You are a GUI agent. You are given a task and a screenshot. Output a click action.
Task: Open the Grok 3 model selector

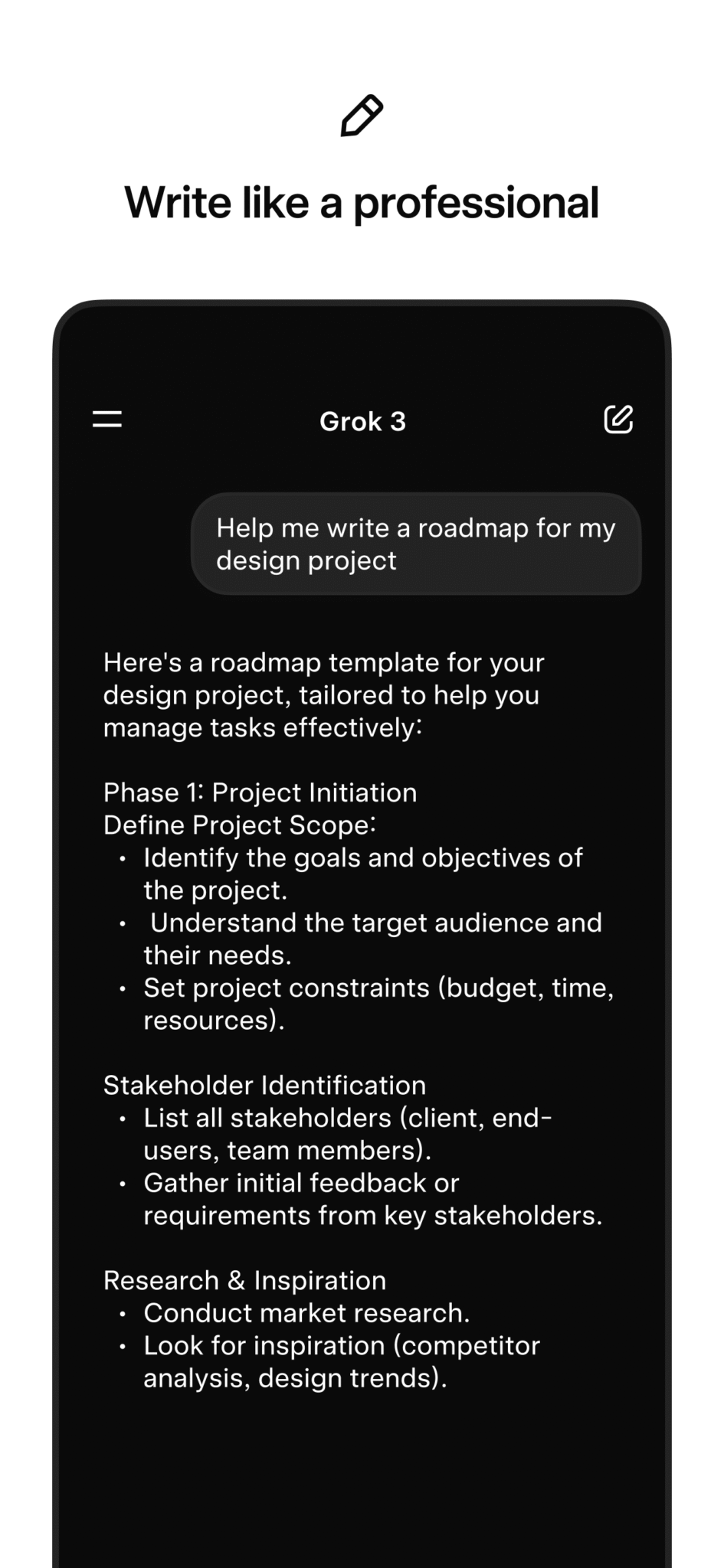coord(362,421)
